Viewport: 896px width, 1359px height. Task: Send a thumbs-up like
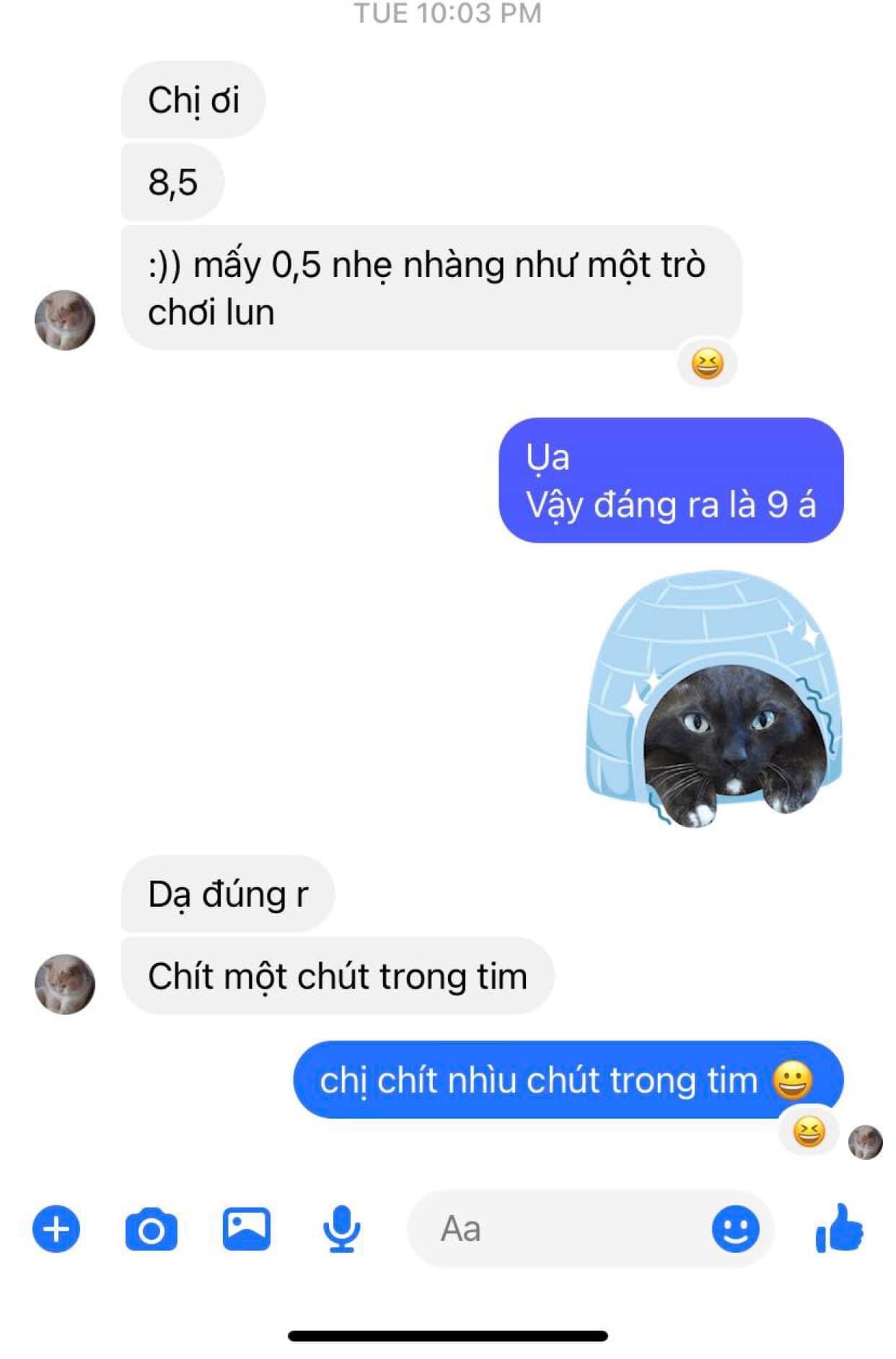pyautogui.click(x=839, y=1228)
